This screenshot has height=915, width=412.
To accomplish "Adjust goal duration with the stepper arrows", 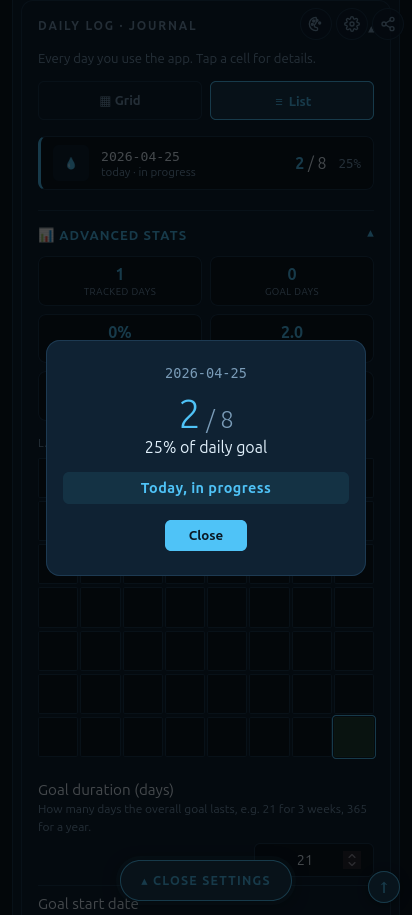I will pyautogui.click(x=352, y=860).
